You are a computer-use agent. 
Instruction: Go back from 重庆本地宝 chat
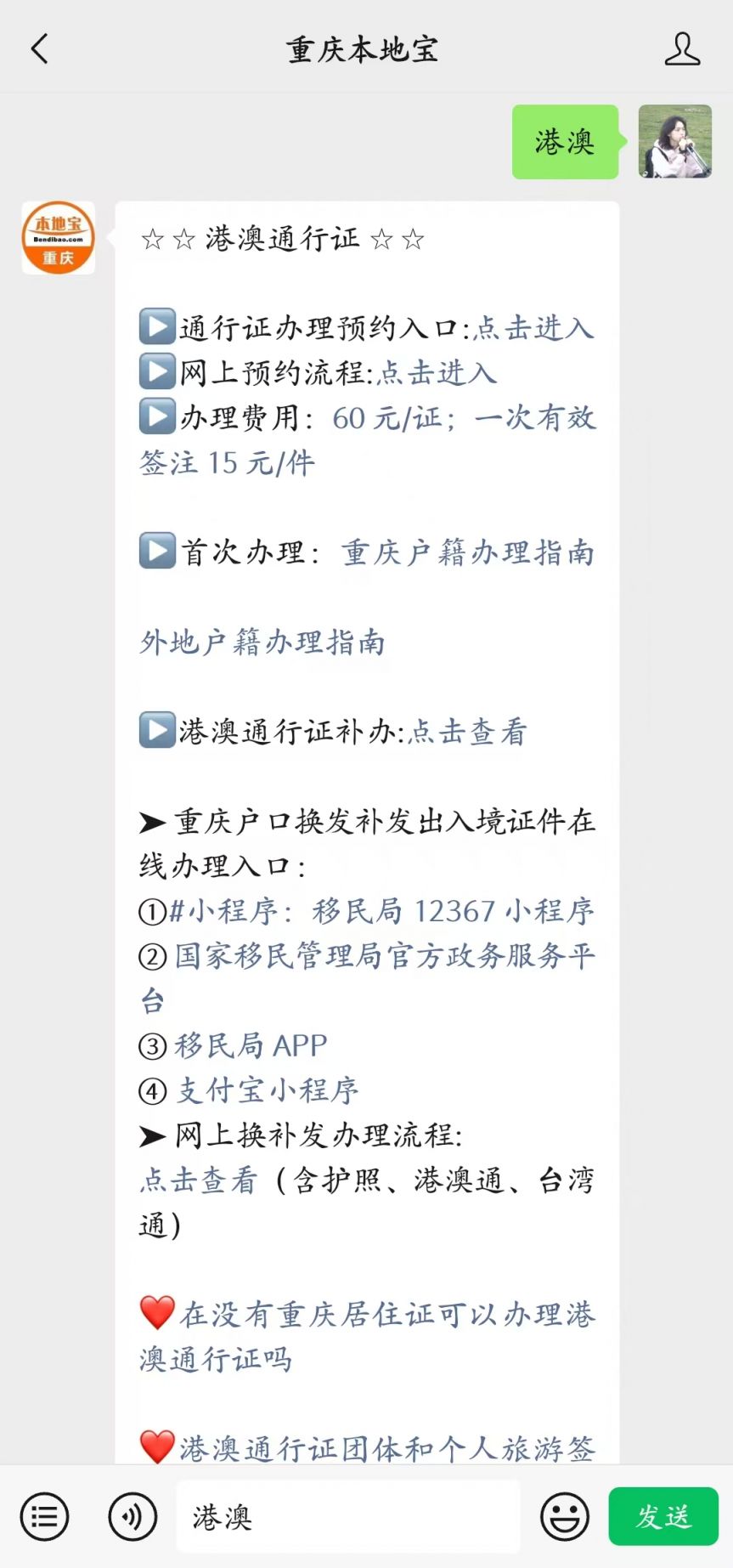click(39, 49)
